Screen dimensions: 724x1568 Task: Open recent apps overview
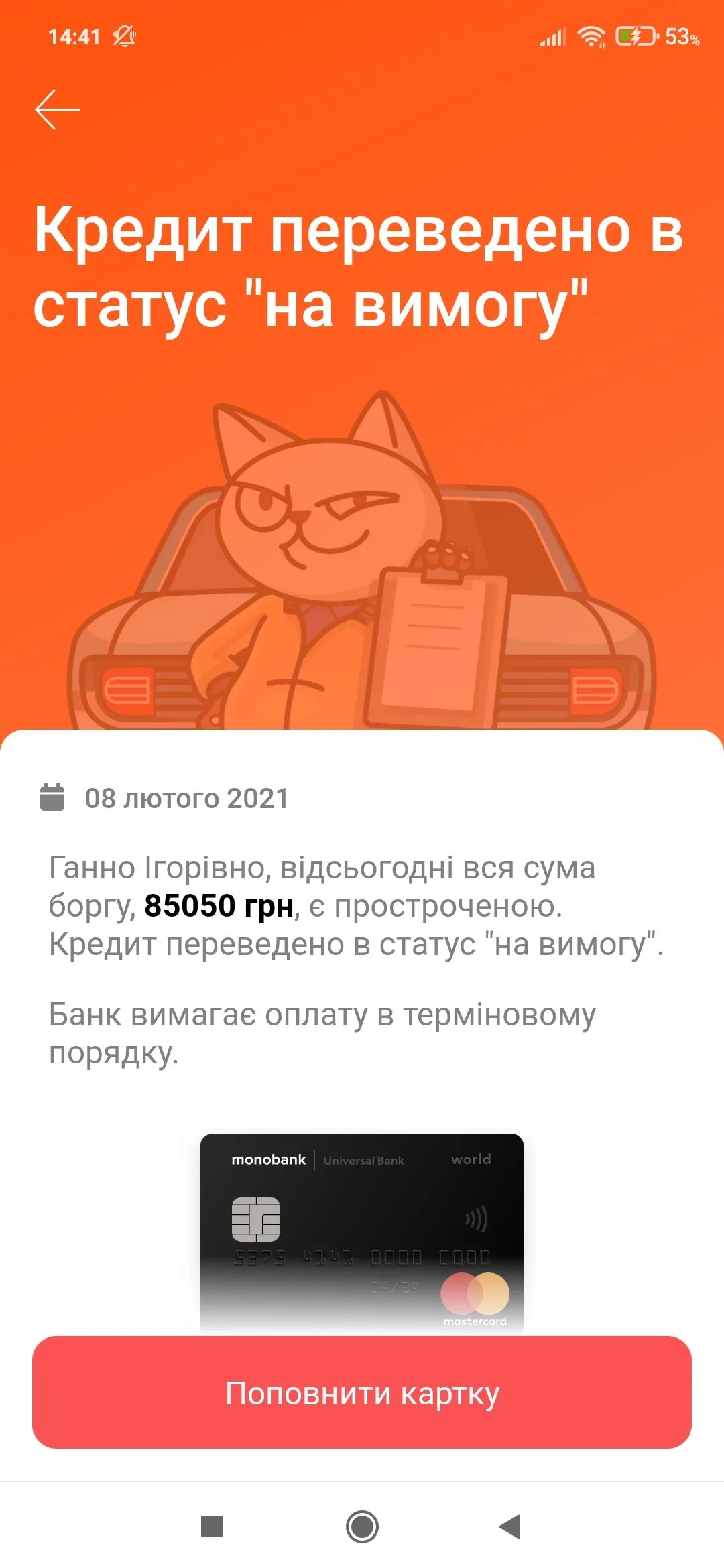click(212, 1526)
